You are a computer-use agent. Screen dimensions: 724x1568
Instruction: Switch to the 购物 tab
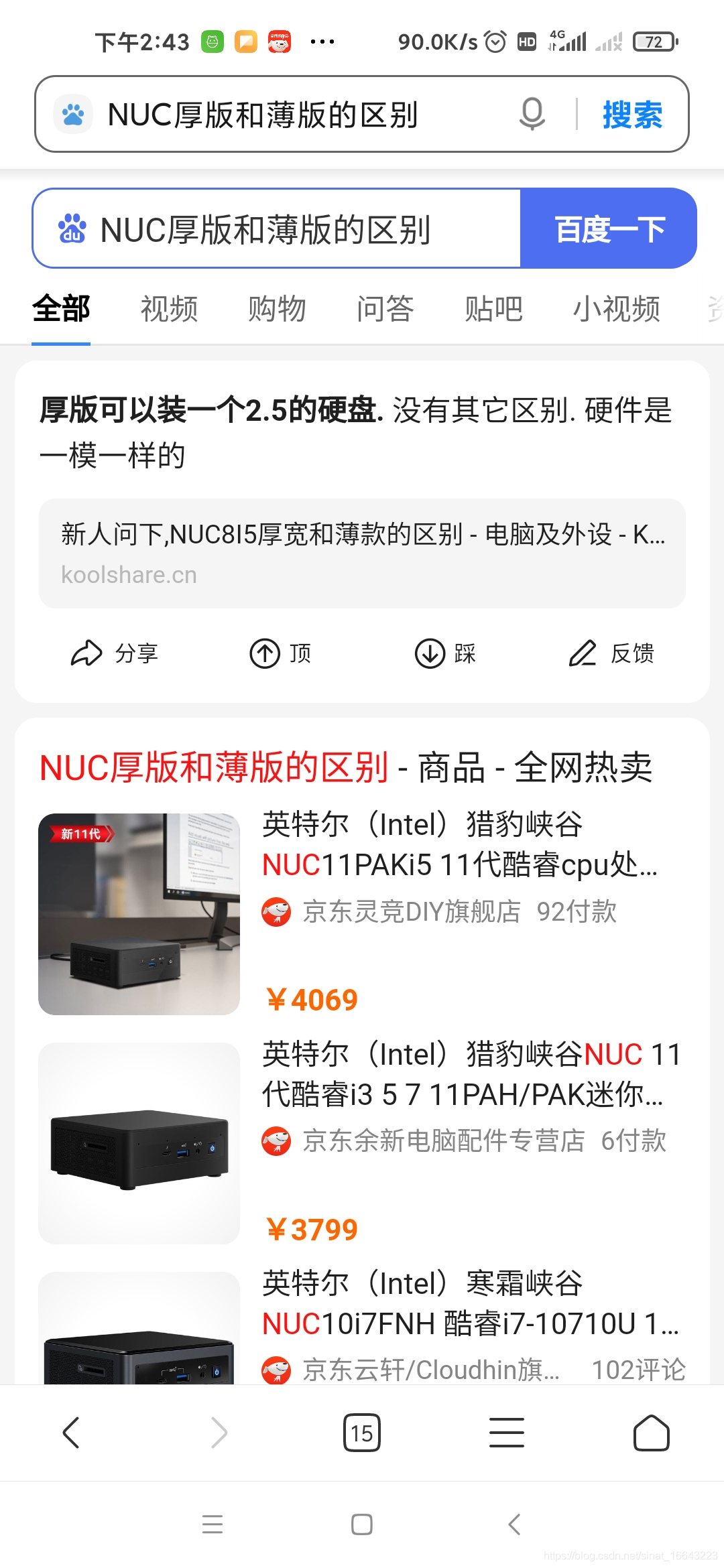(277, 309)
